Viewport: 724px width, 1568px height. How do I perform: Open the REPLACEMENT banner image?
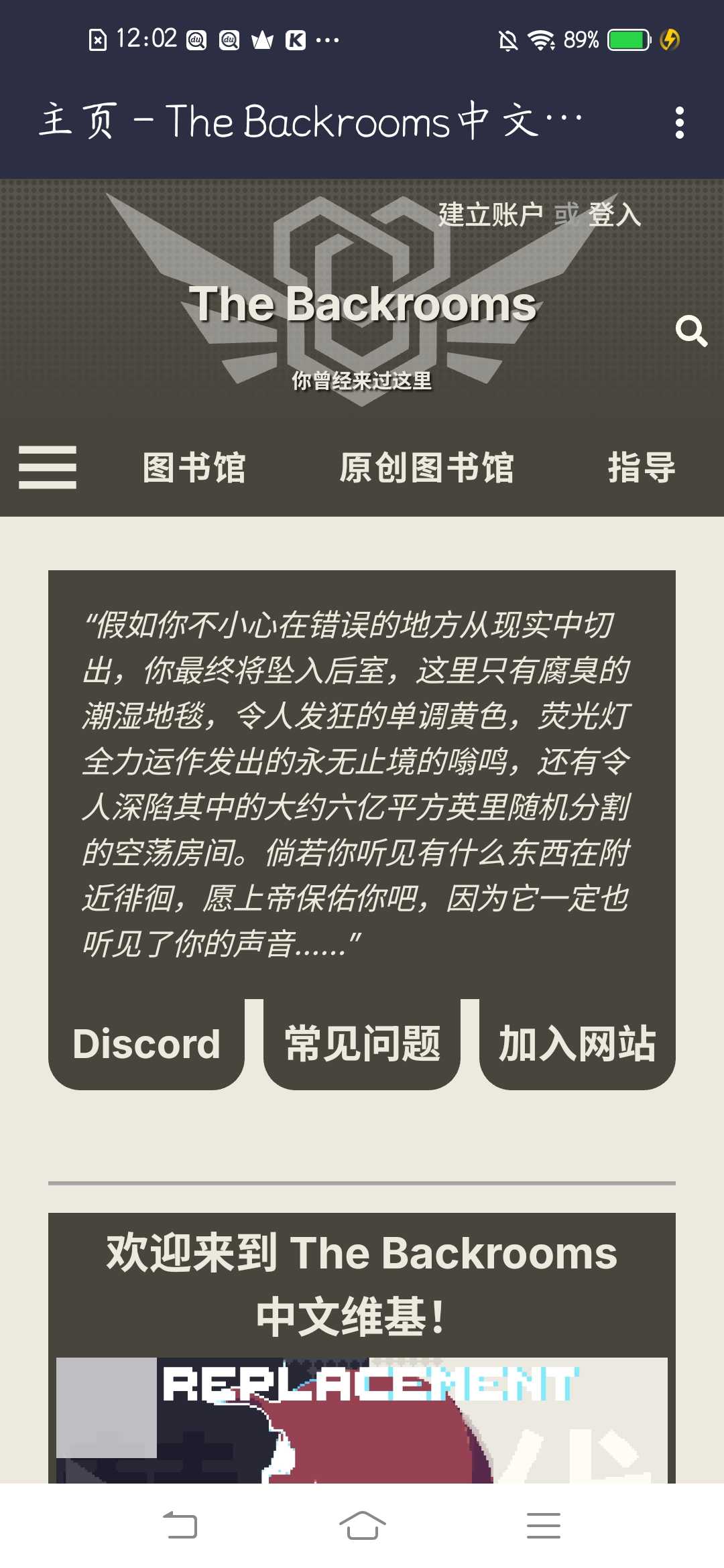362,1419
